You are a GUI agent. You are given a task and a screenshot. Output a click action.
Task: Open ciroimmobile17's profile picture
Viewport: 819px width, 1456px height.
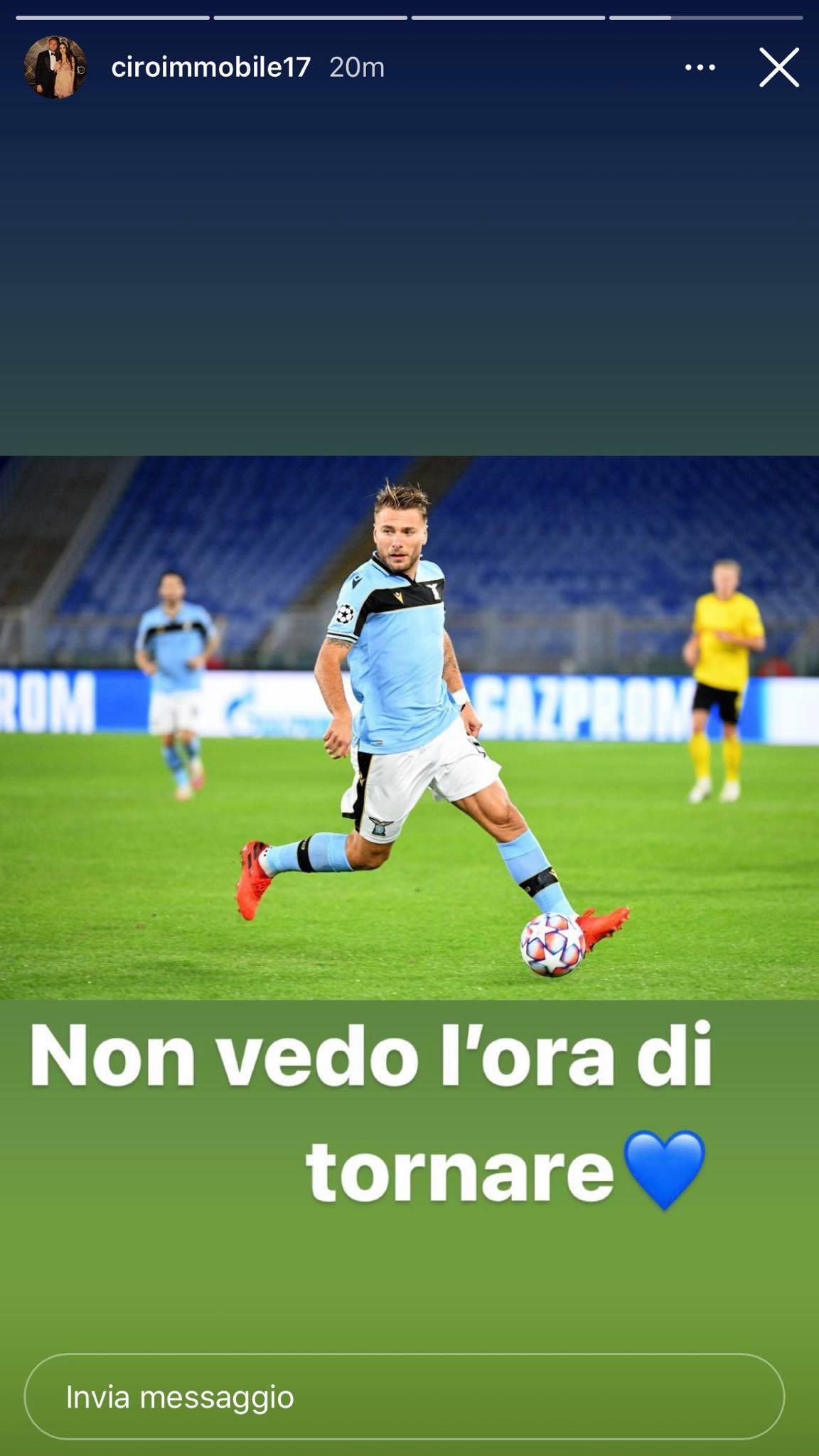55,68
